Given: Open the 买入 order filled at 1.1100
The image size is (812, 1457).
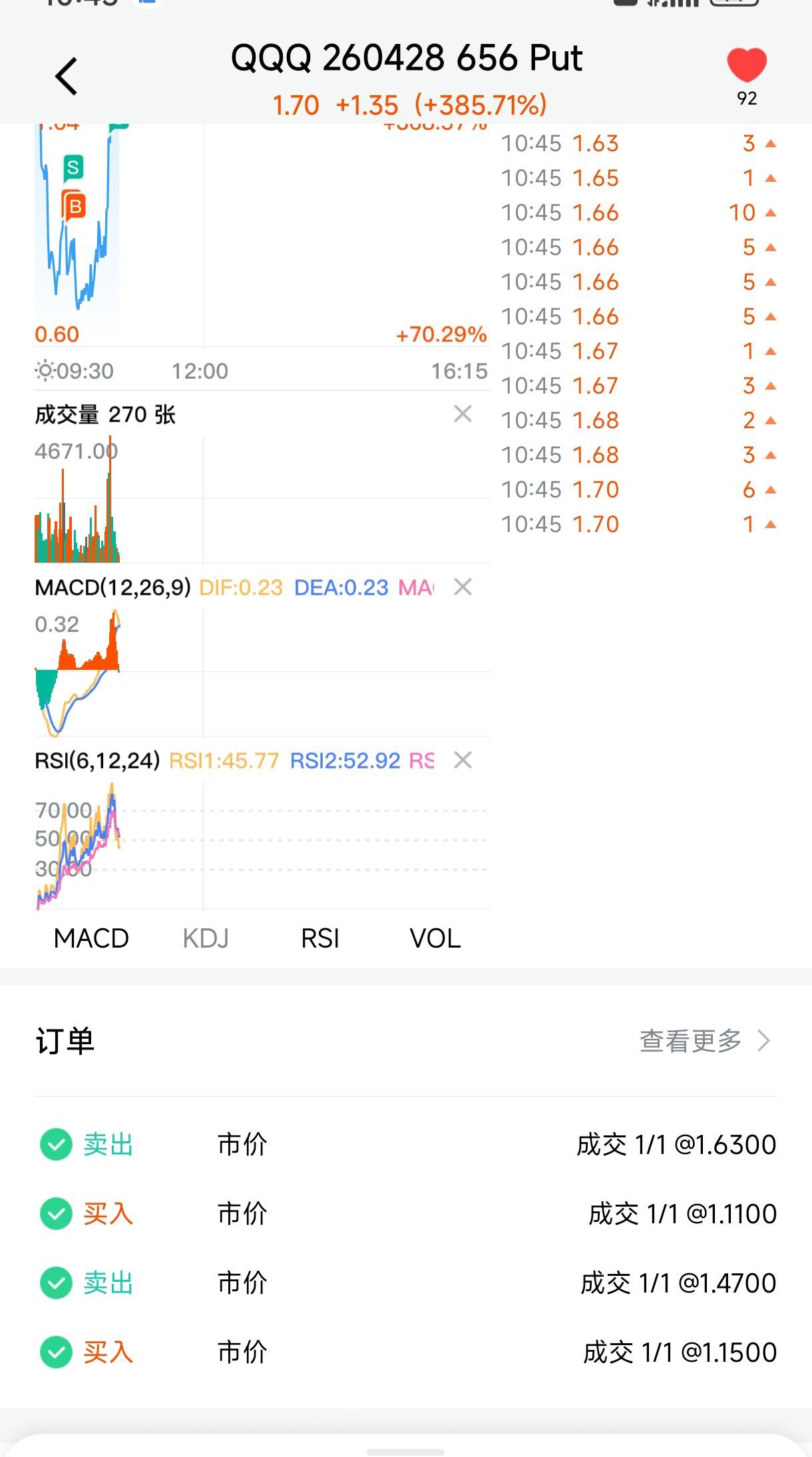Looking at the screenshot, I should click(x=406, y=1214).
